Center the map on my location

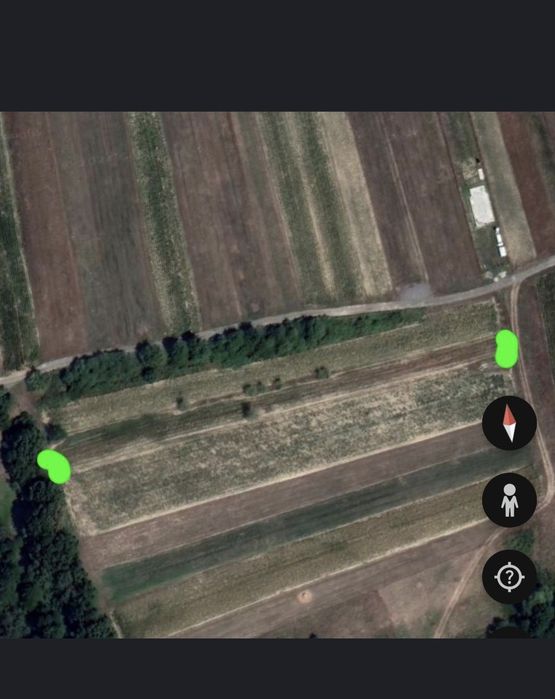point(509,577)
